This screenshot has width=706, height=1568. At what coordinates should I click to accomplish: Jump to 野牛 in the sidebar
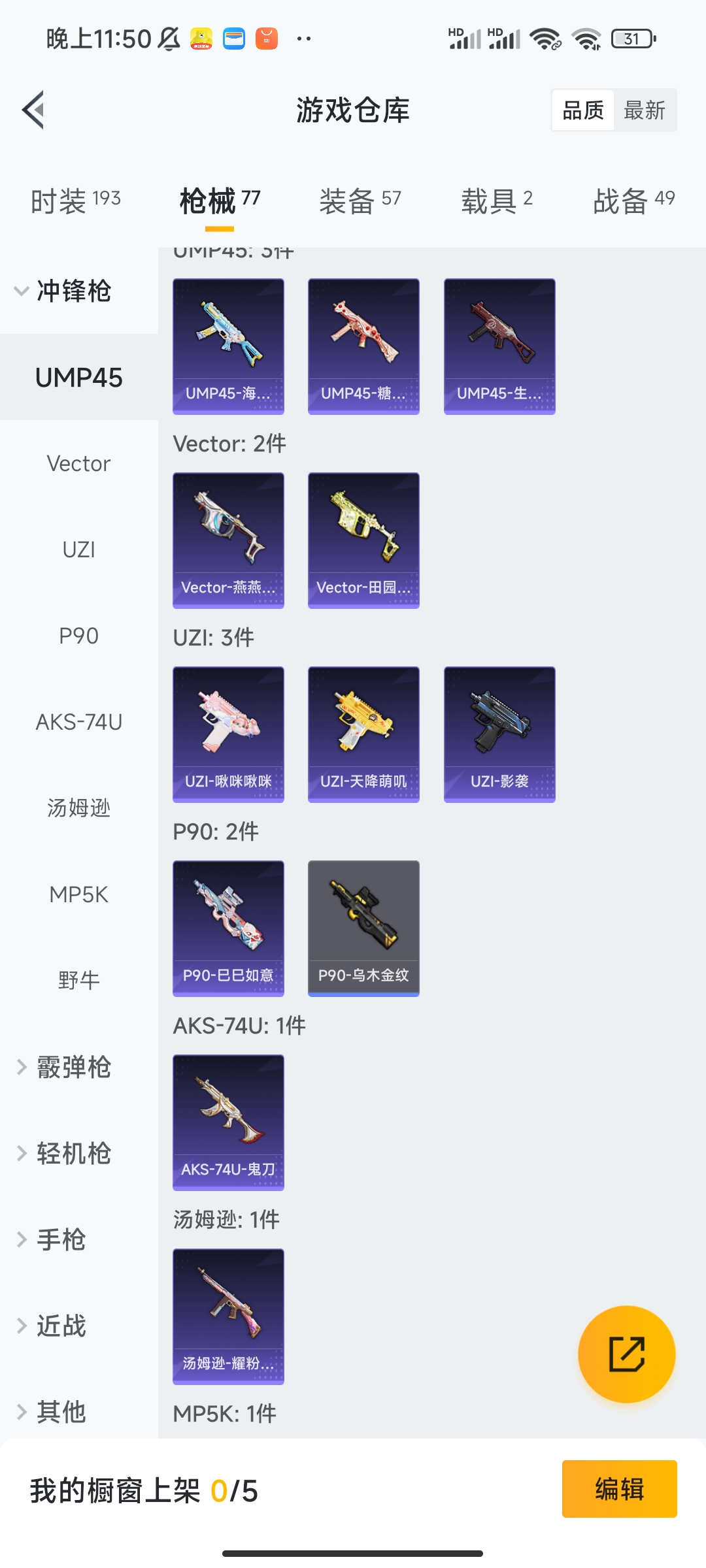pyautogui.click(x=78, y=980)
